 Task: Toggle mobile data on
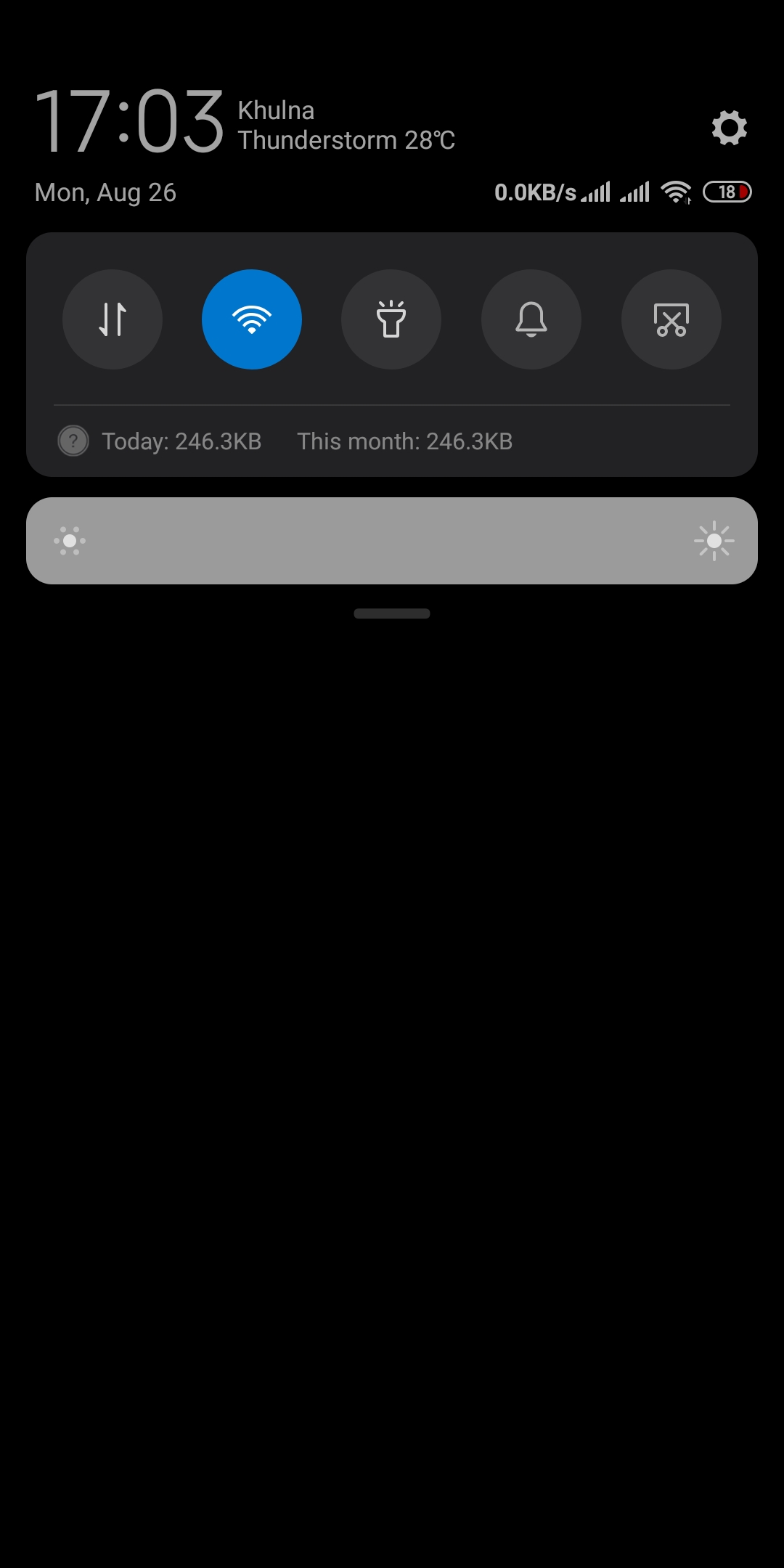click(x=113, y=319)
